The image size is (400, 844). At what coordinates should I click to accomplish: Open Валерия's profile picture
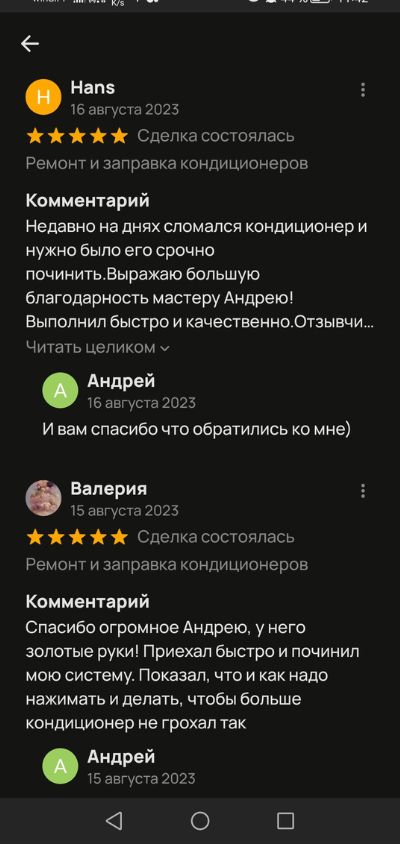[44, 498]
